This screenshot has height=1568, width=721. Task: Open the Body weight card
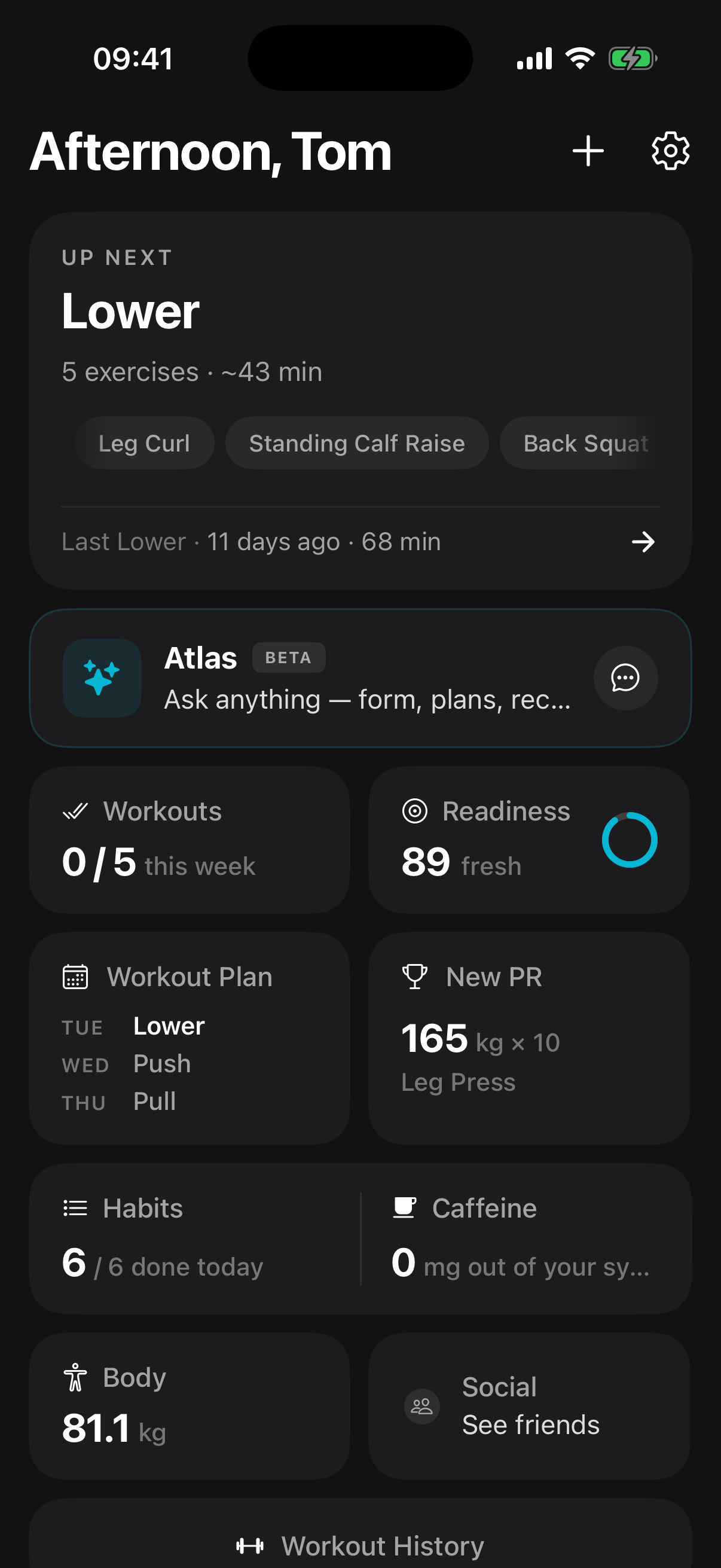(x=190, y=1406)
